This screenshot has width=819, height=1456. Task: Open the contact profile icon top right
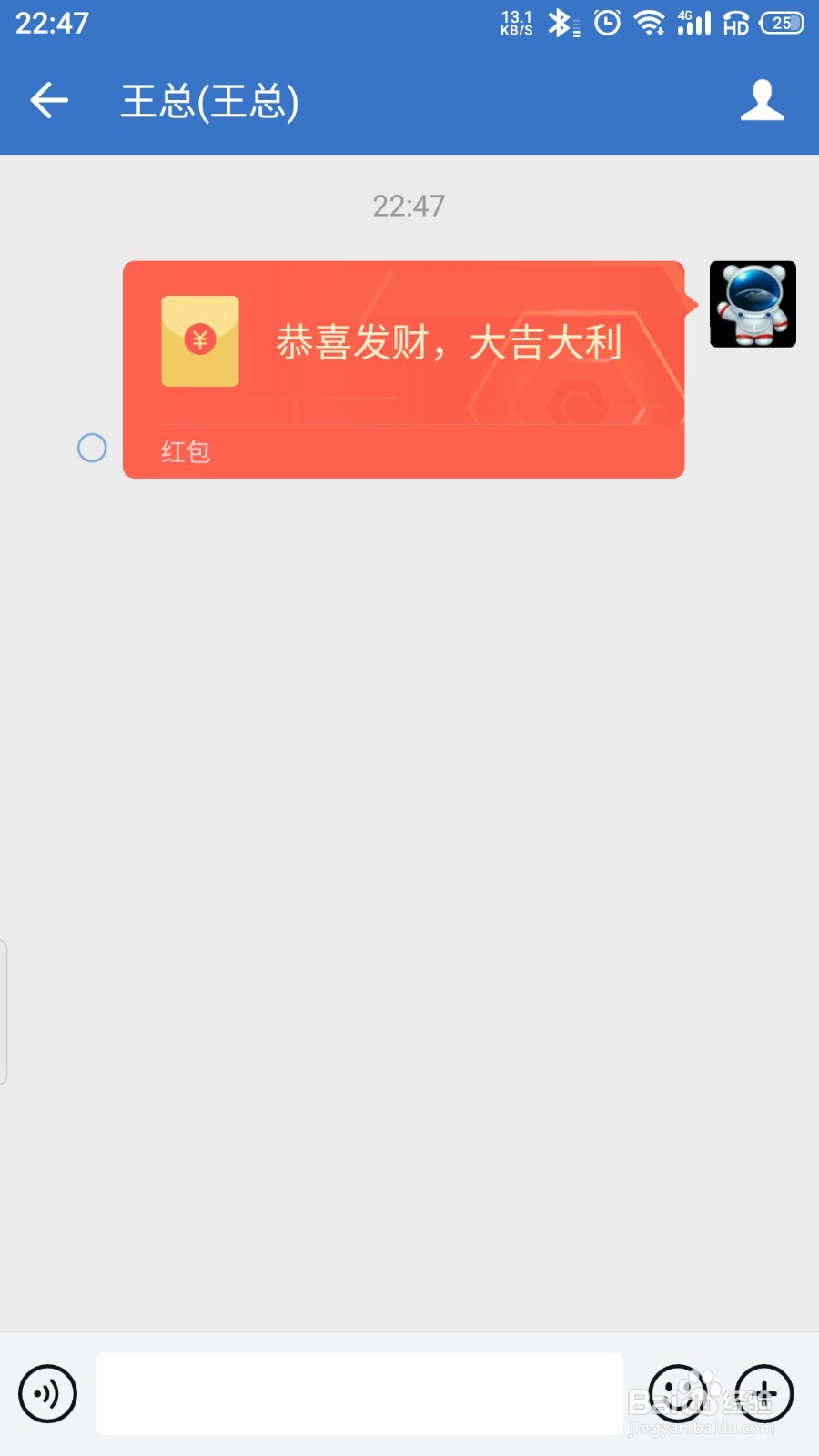click(x=763, y=100)
